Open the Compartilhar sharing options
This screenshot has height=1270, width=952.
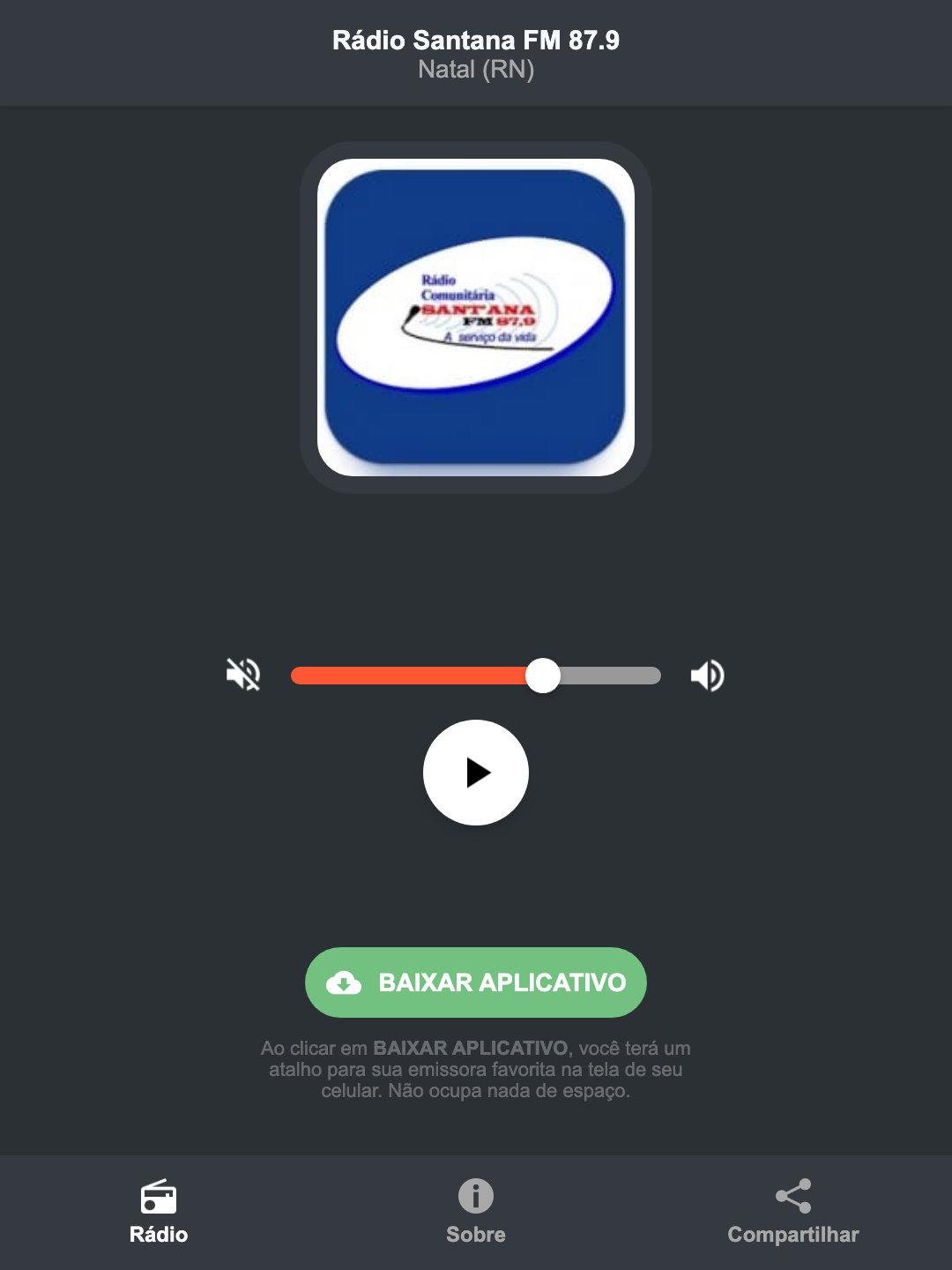point(792,1235)
